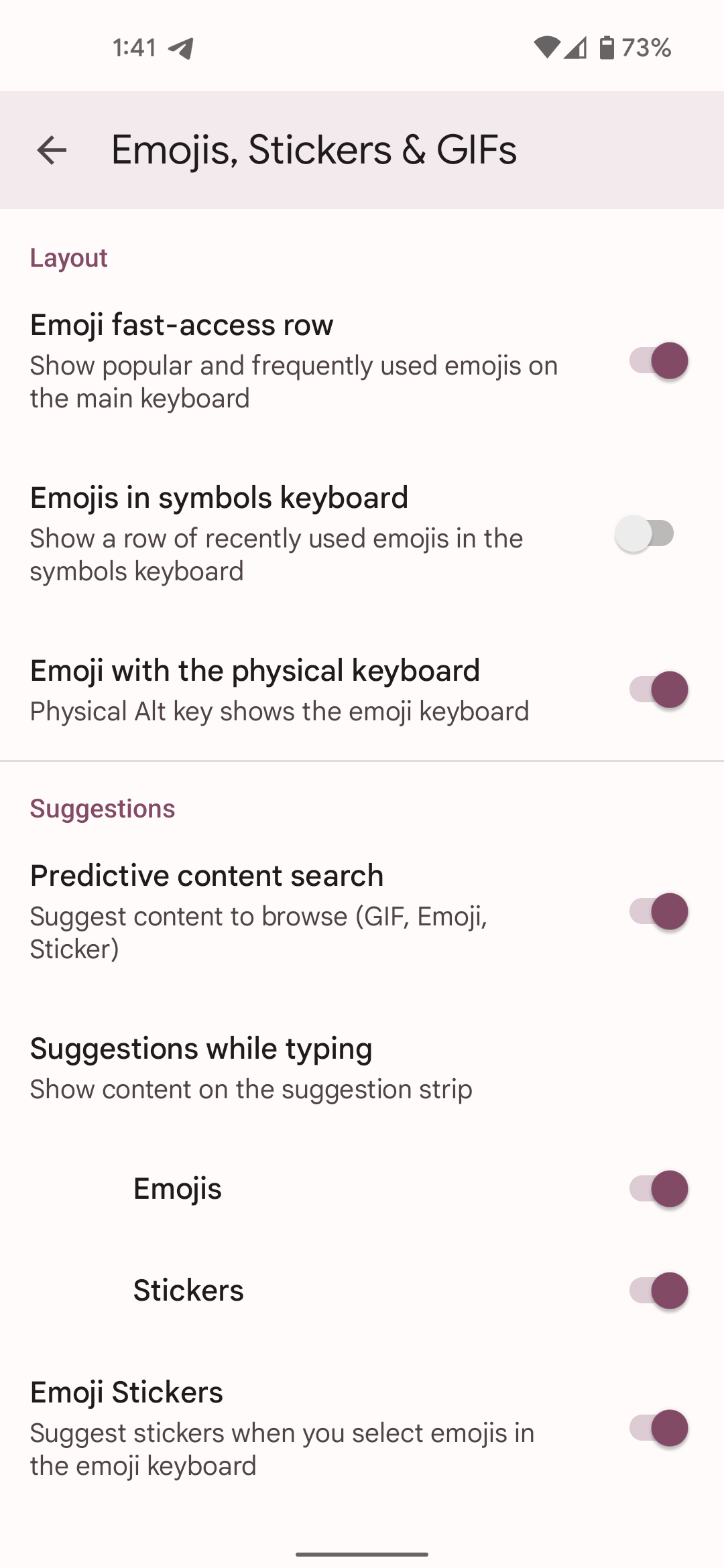Go back from Emojis, Stickers & GIFs
Screen dimensions: 724x1568
[52, 150]
